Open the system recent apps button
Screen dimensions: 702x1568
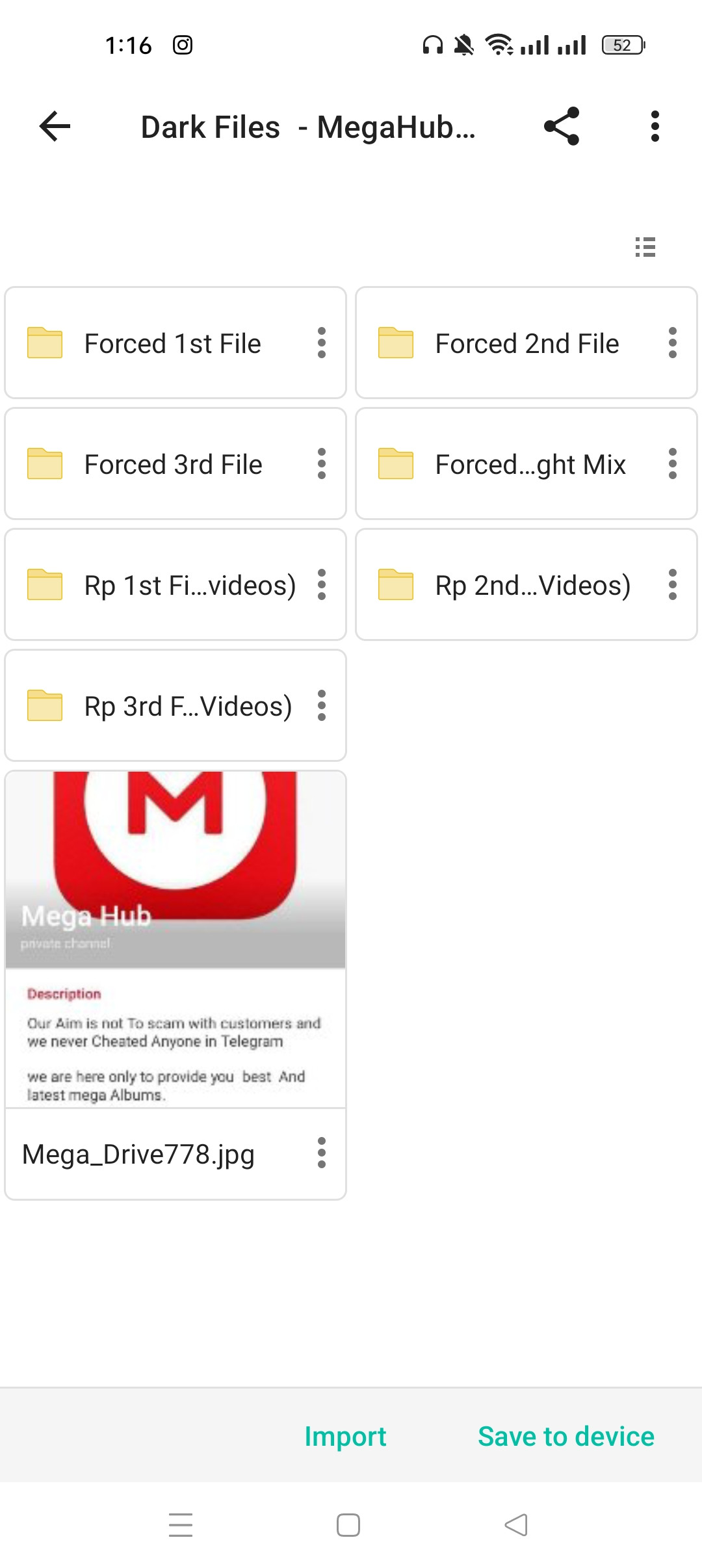point(181,1524)
